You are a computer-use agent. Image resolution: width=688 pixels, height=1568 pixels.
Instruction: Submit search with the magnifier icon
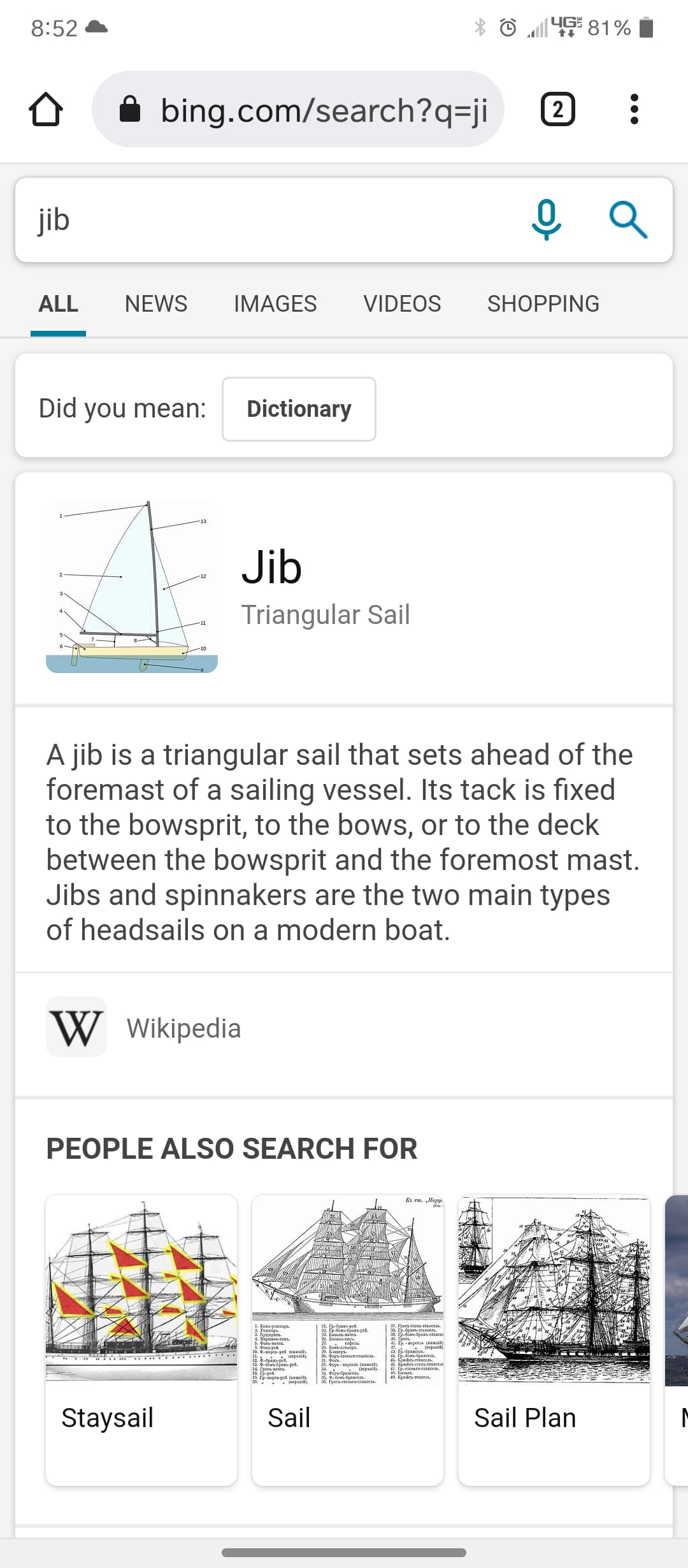coord(628,220)
